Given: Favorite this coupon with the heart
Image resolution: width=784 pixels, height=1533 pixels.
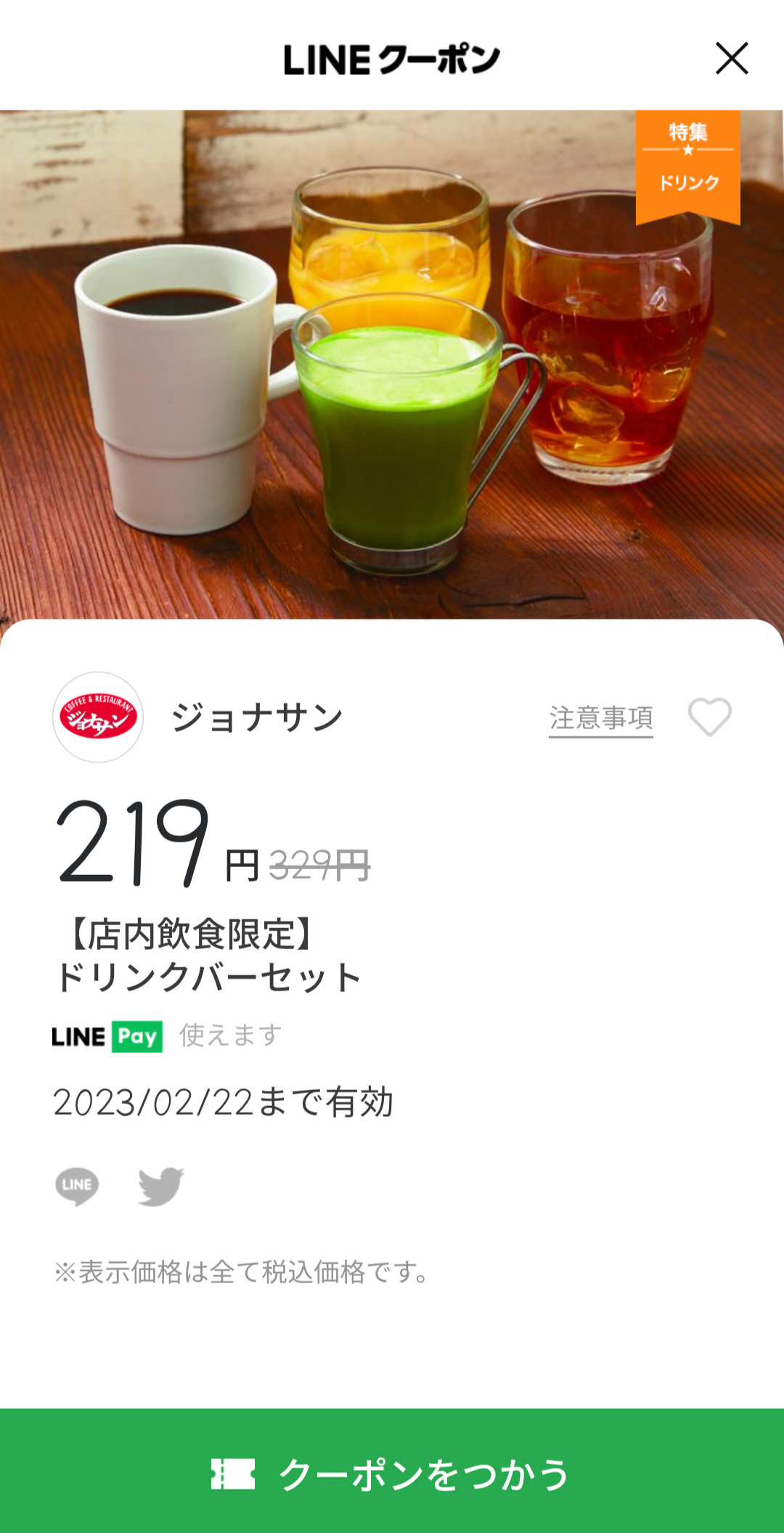Looking at the screenshot, I should [709, 717].
